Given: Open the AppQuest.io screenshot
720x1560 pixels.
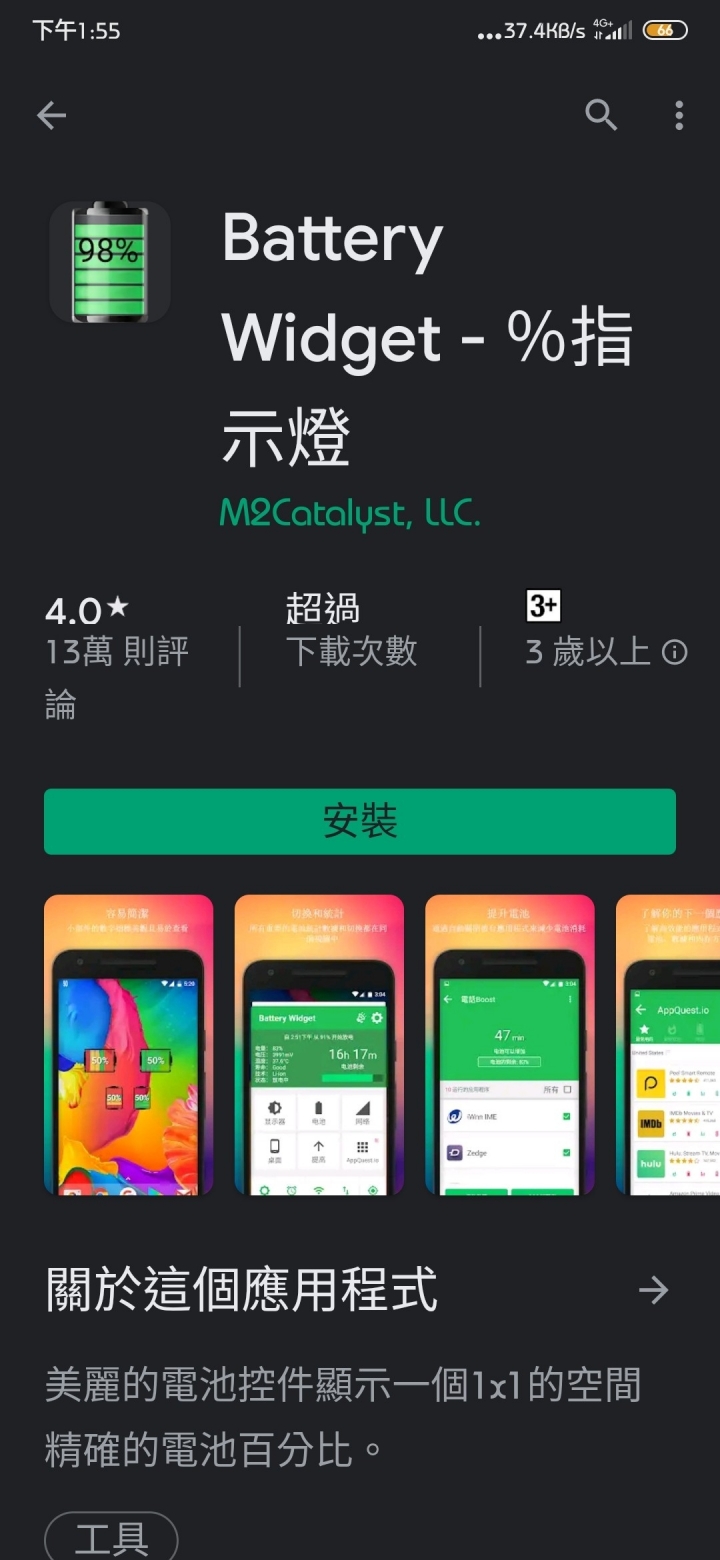Looking at the screenshot, I should pos(670,1045).
